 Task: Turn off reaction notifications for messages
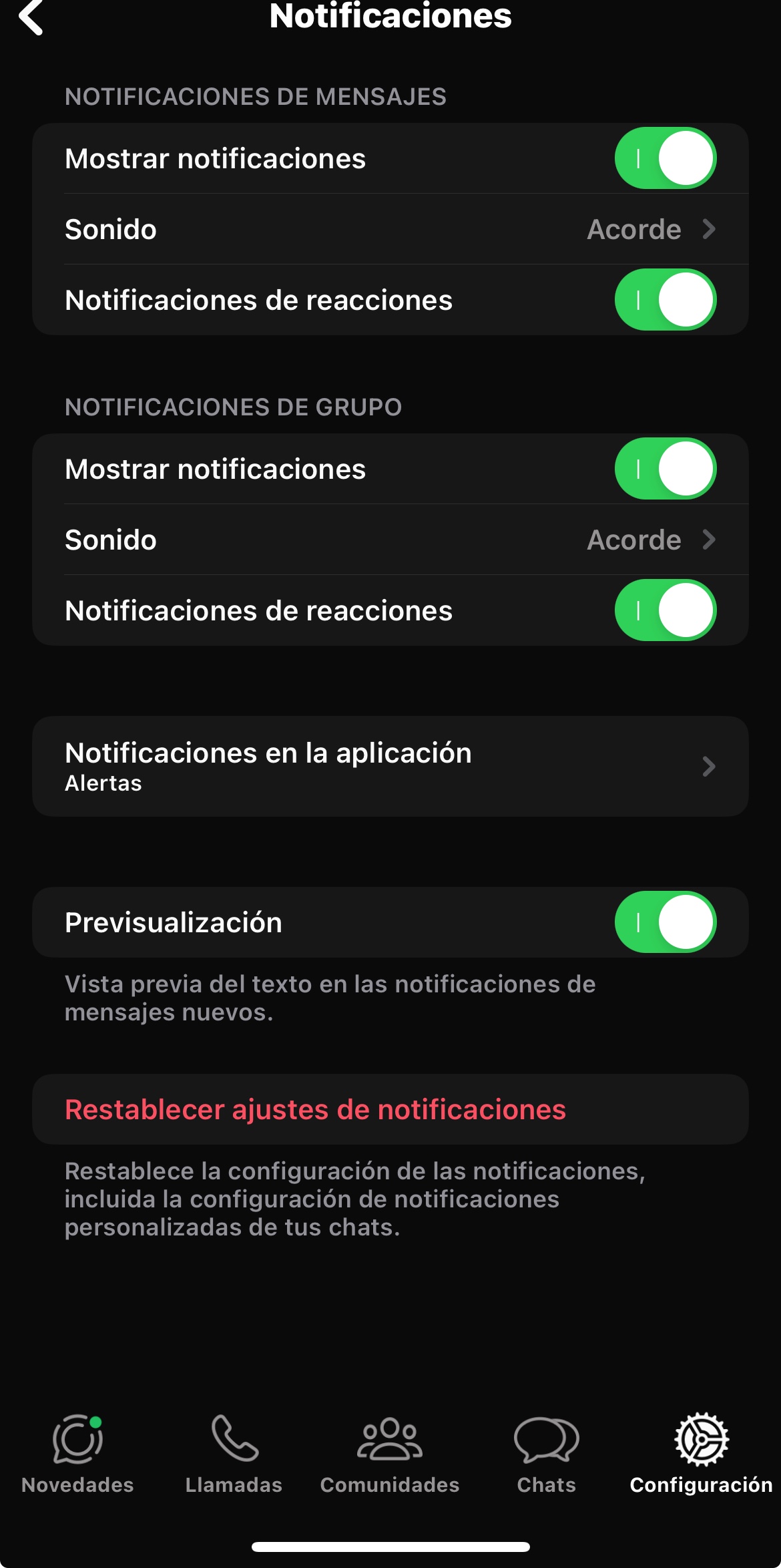click(665, 300)
